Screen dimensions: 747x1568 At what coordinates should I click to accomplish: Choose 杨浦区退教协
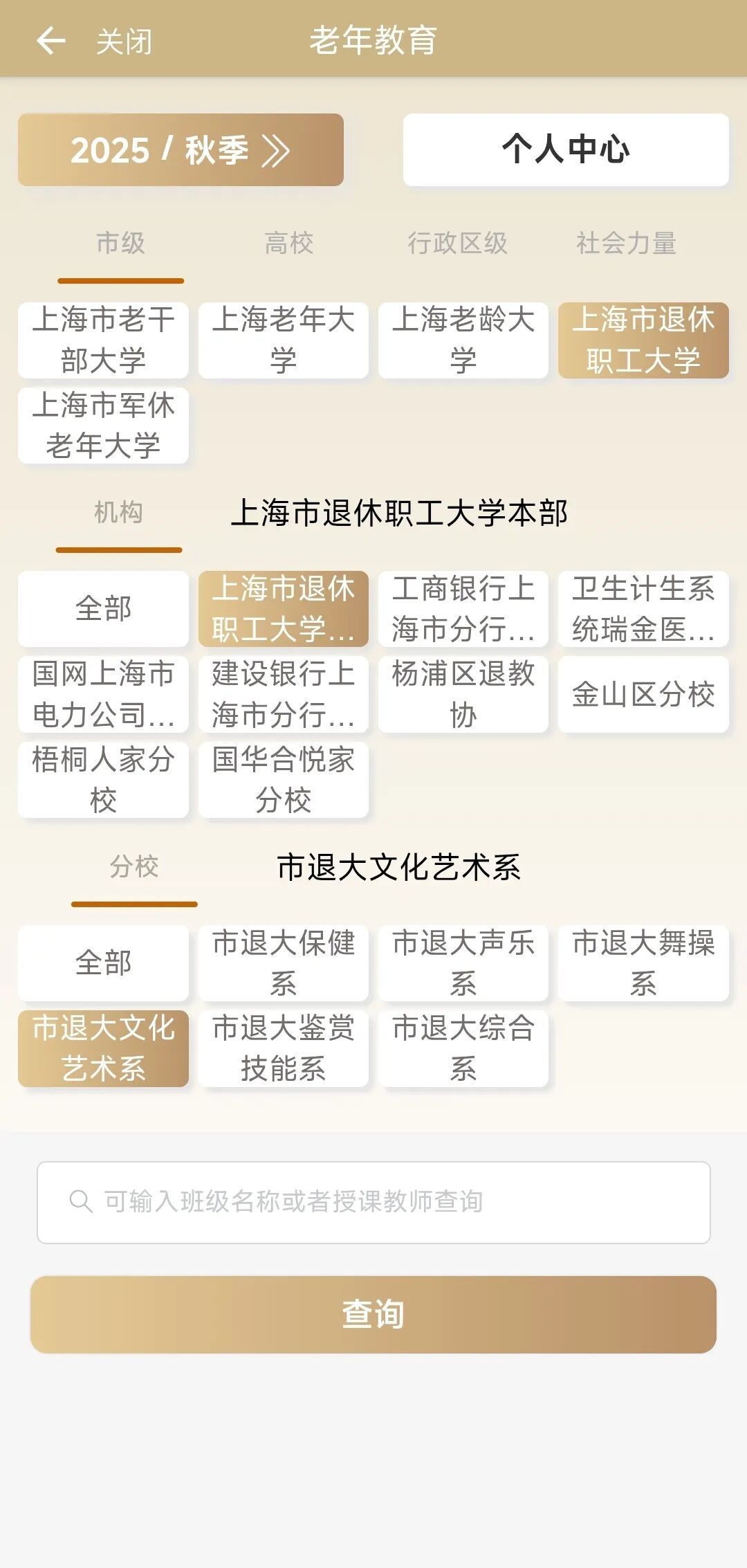tap(463, 694)
